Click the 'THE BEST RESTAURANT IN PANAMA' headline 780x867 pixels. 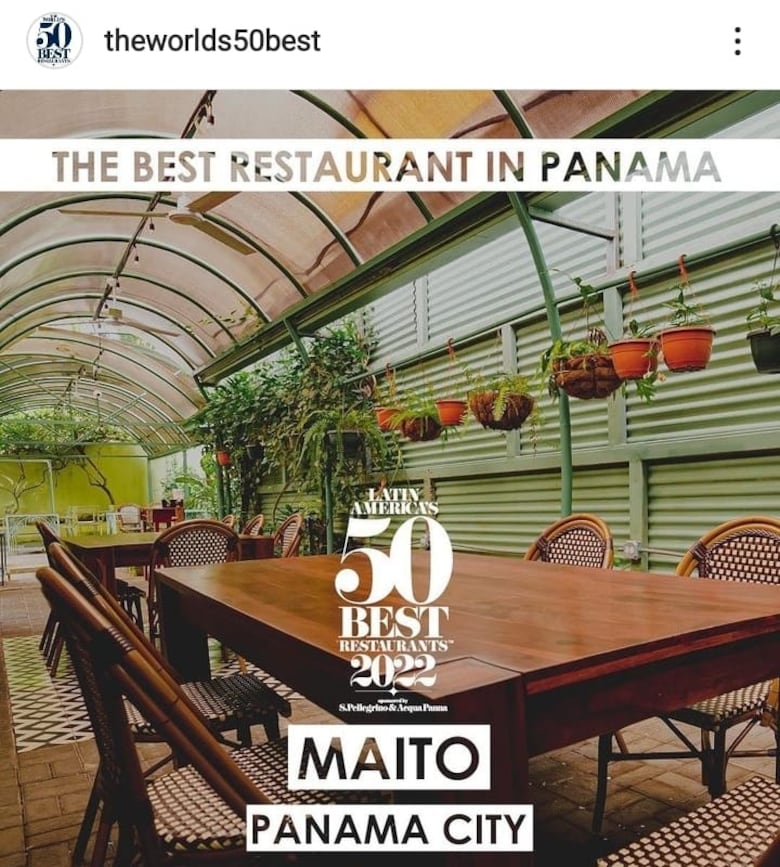click(x=389, y=166)
